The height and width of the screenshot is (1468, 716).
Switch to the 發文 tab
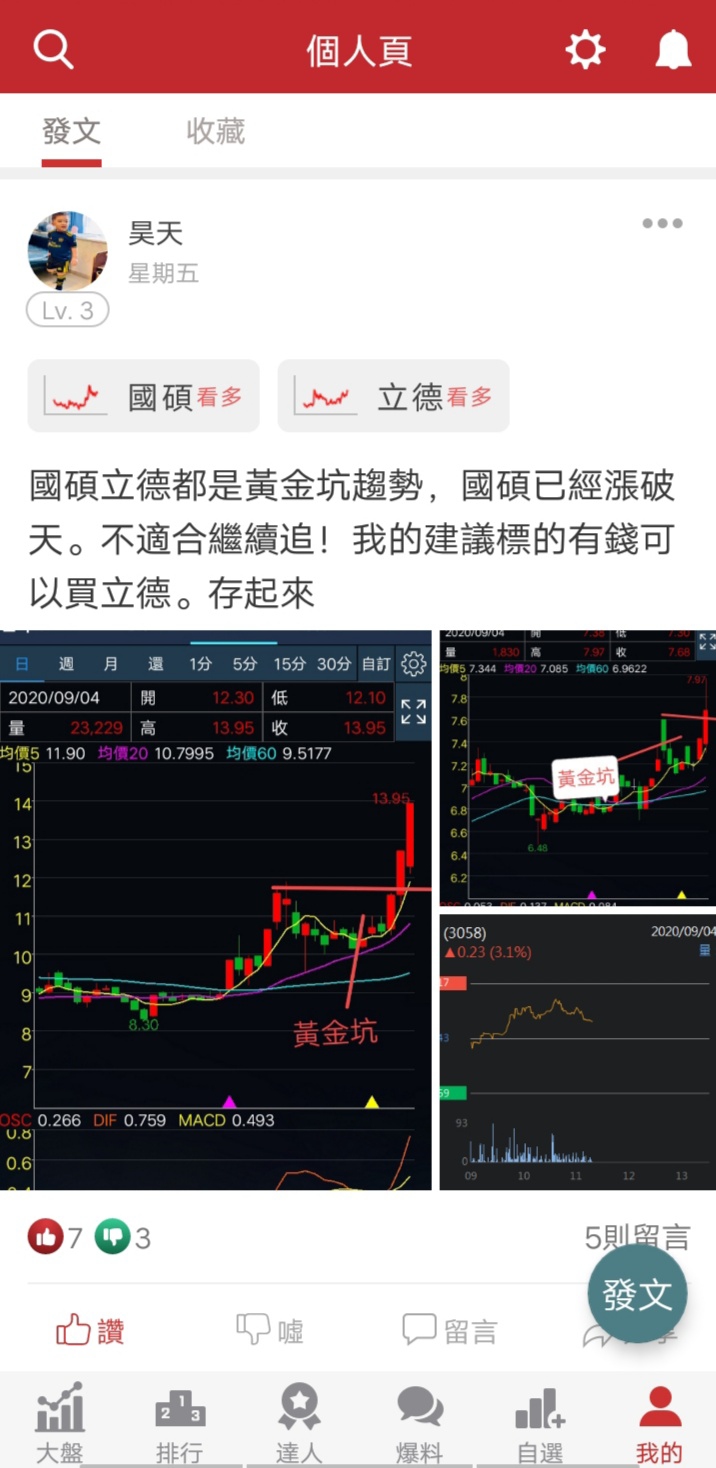click(71, 132)
